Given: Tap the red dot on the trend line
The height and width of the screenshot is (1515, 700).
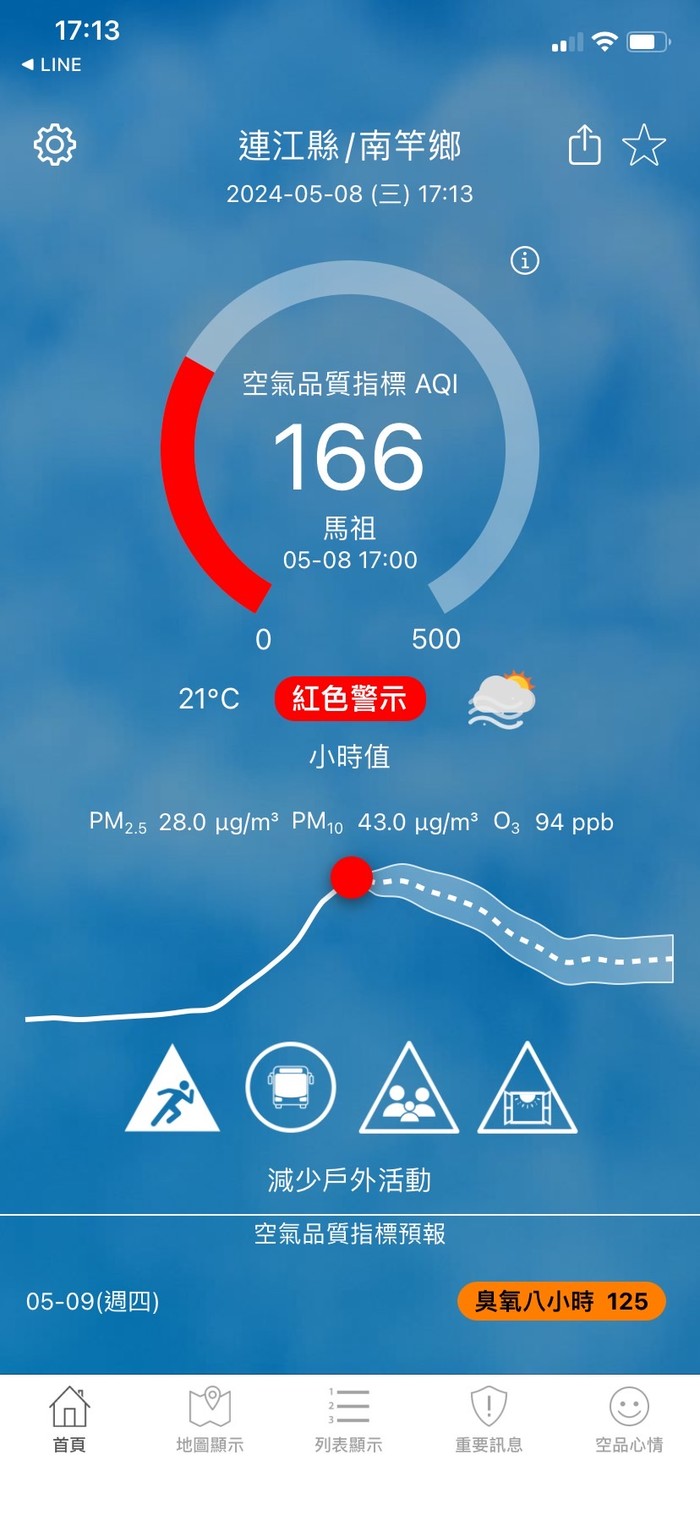Looking at the screenshot, I should [352, 877].
